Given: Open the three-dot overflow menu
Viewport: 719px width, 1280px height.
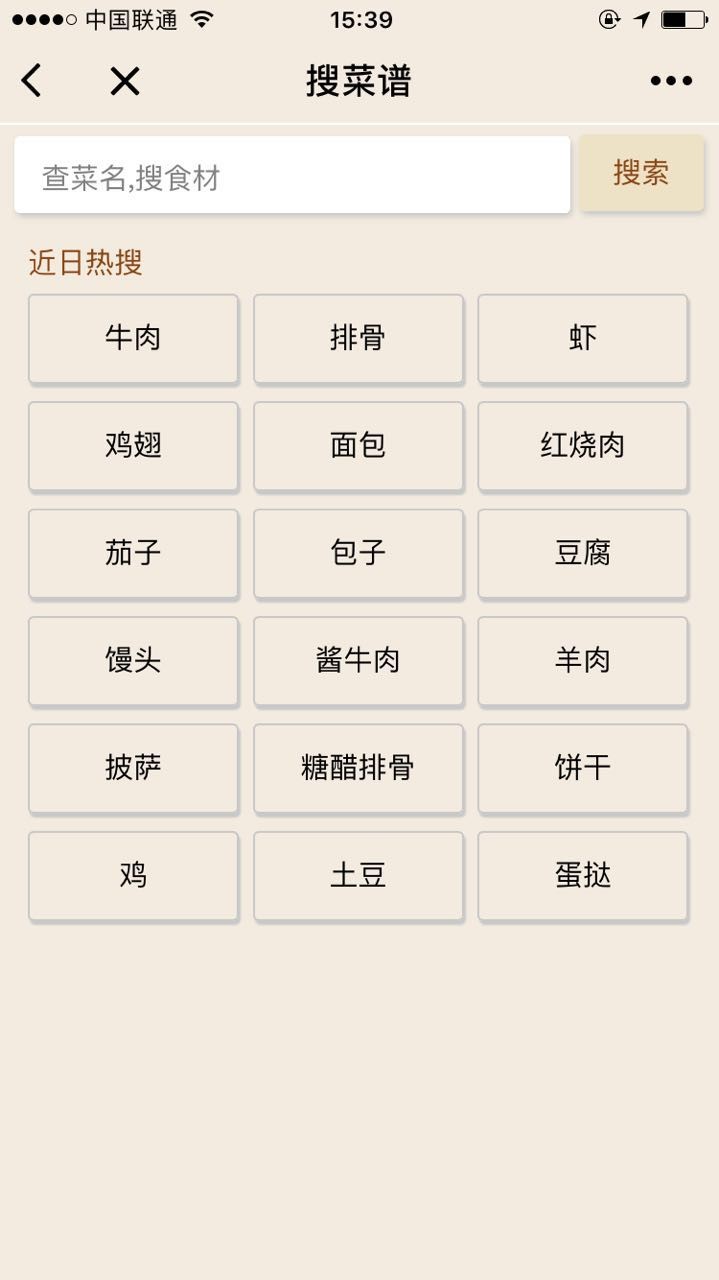Looking at the screenshot, I should 671,81.
